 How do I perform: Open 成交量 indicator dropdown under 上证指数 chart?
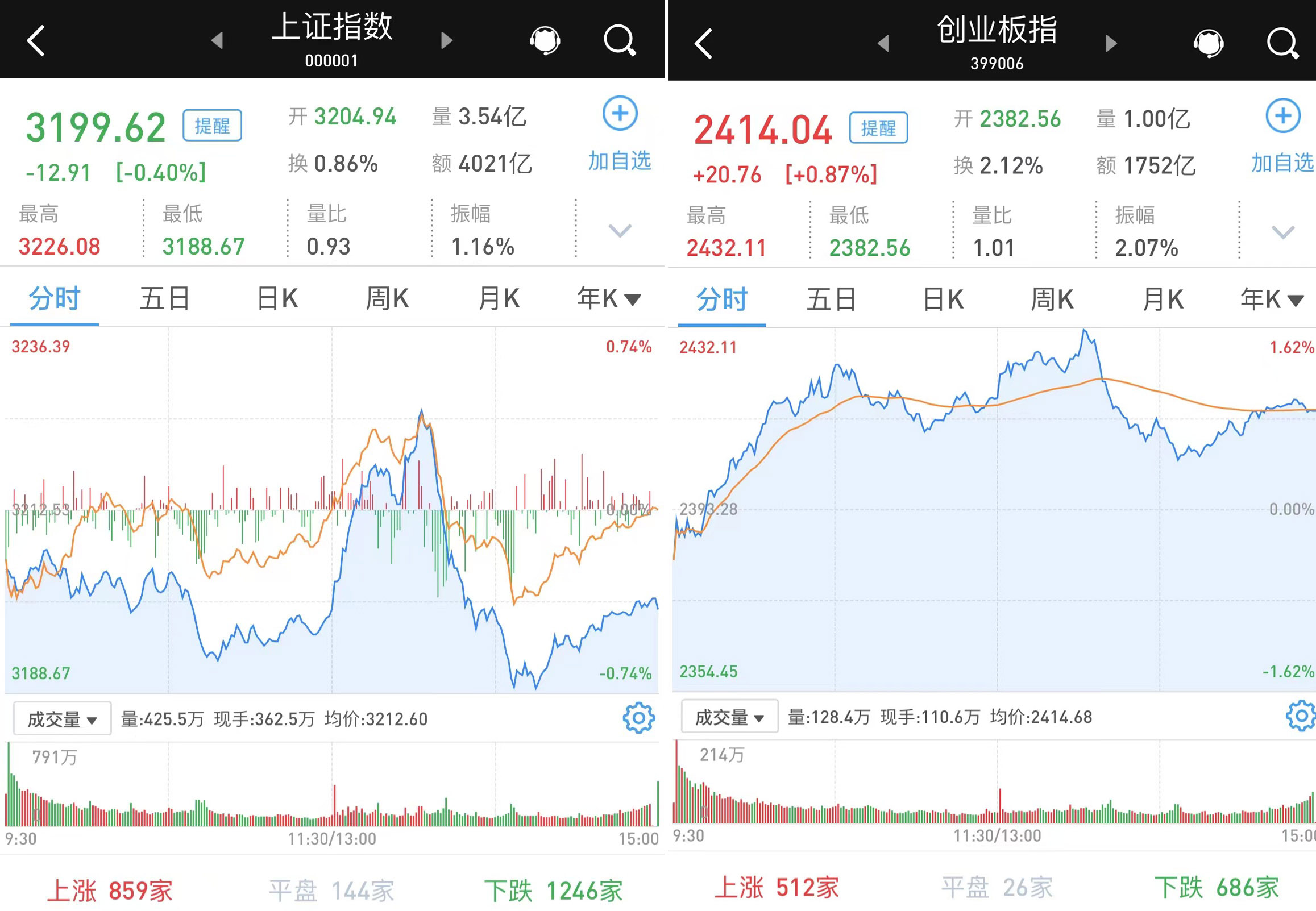click(x=62, y=719)
